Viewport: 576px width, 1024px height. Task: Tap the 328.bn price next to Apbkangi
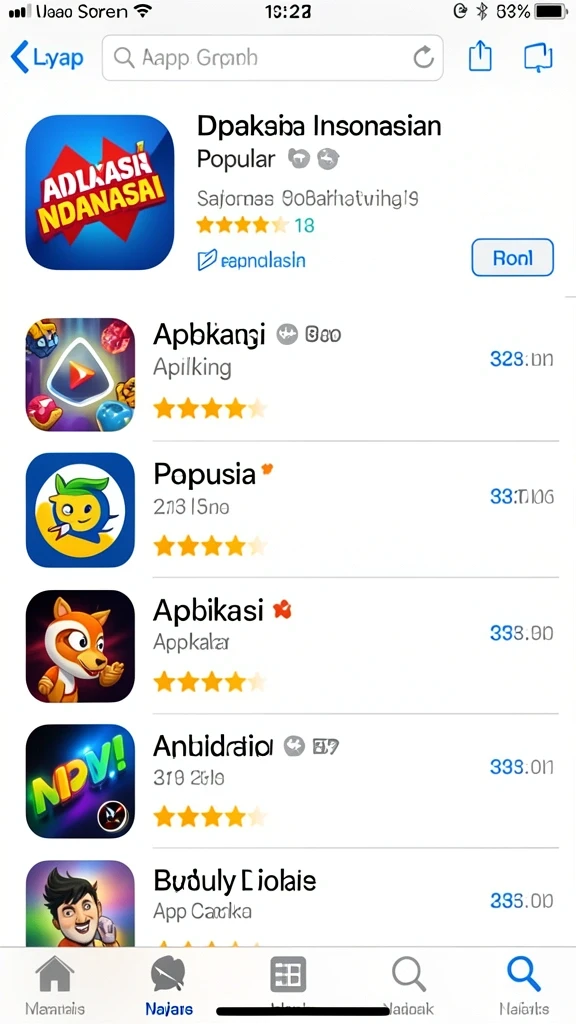click(521, 359)
